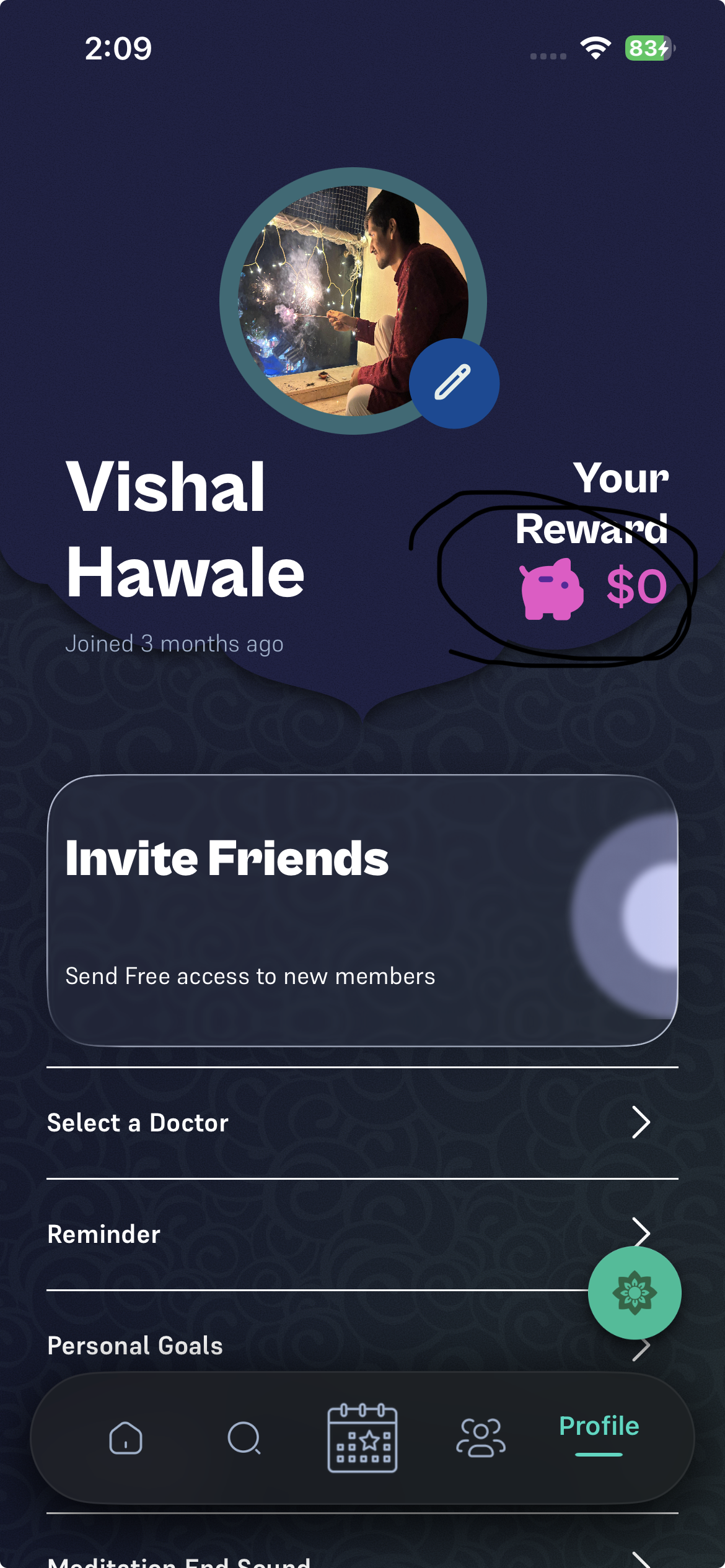This screenshot has height=1568, width=725.
Task: Open the calendar events tab
Action: (362, 1437)
